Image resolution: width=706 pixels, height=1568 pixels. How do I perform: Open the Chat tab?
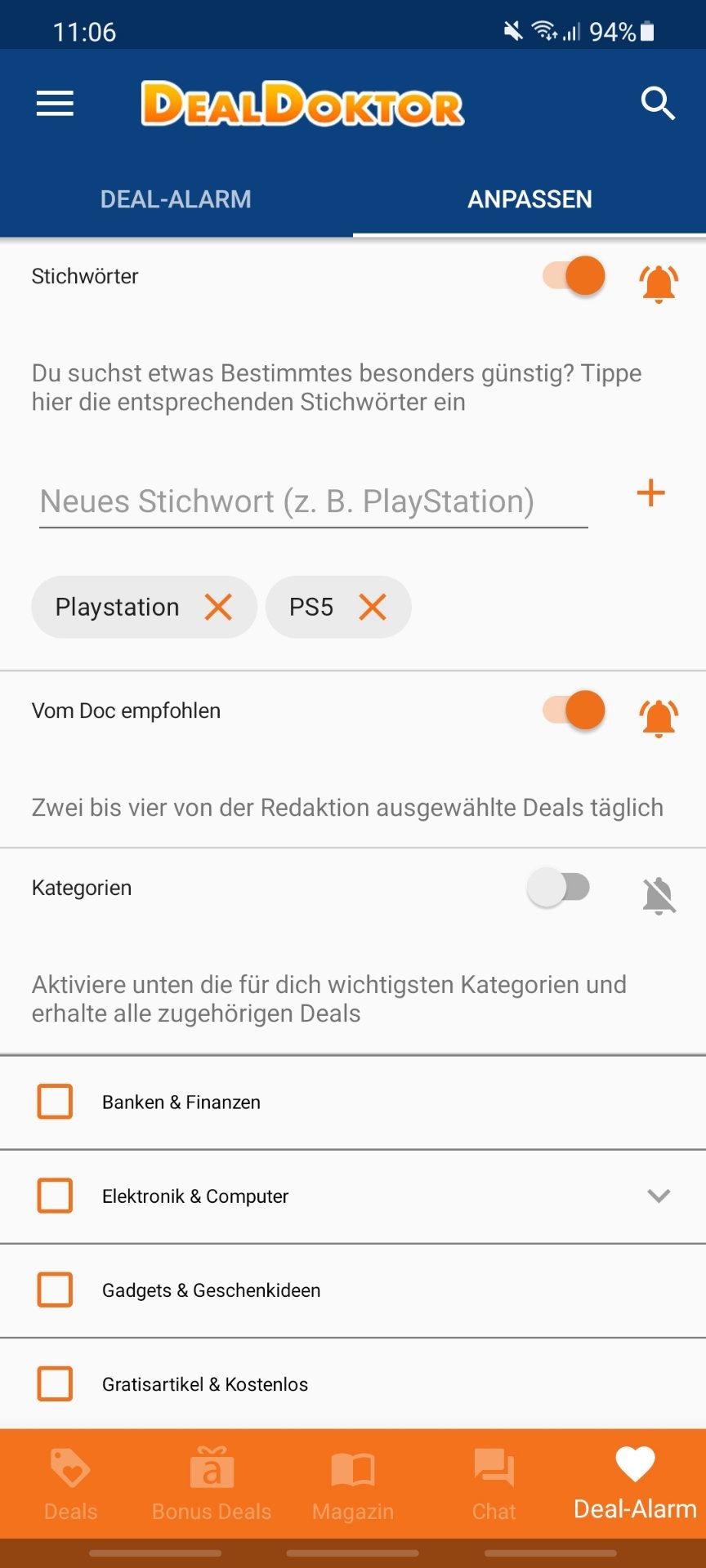point(494,1484)
